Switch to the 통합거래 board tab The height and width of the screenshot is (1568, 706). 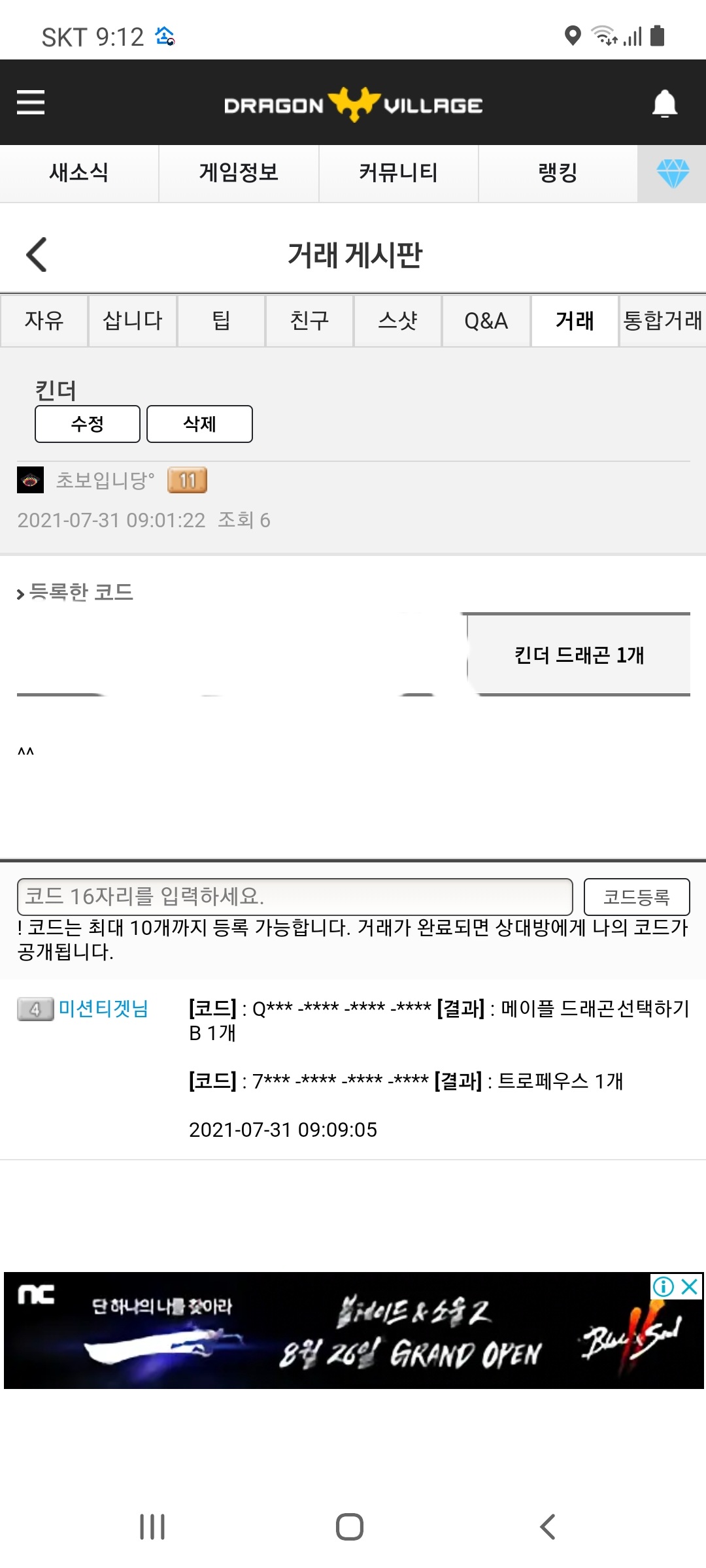[662, 321]
